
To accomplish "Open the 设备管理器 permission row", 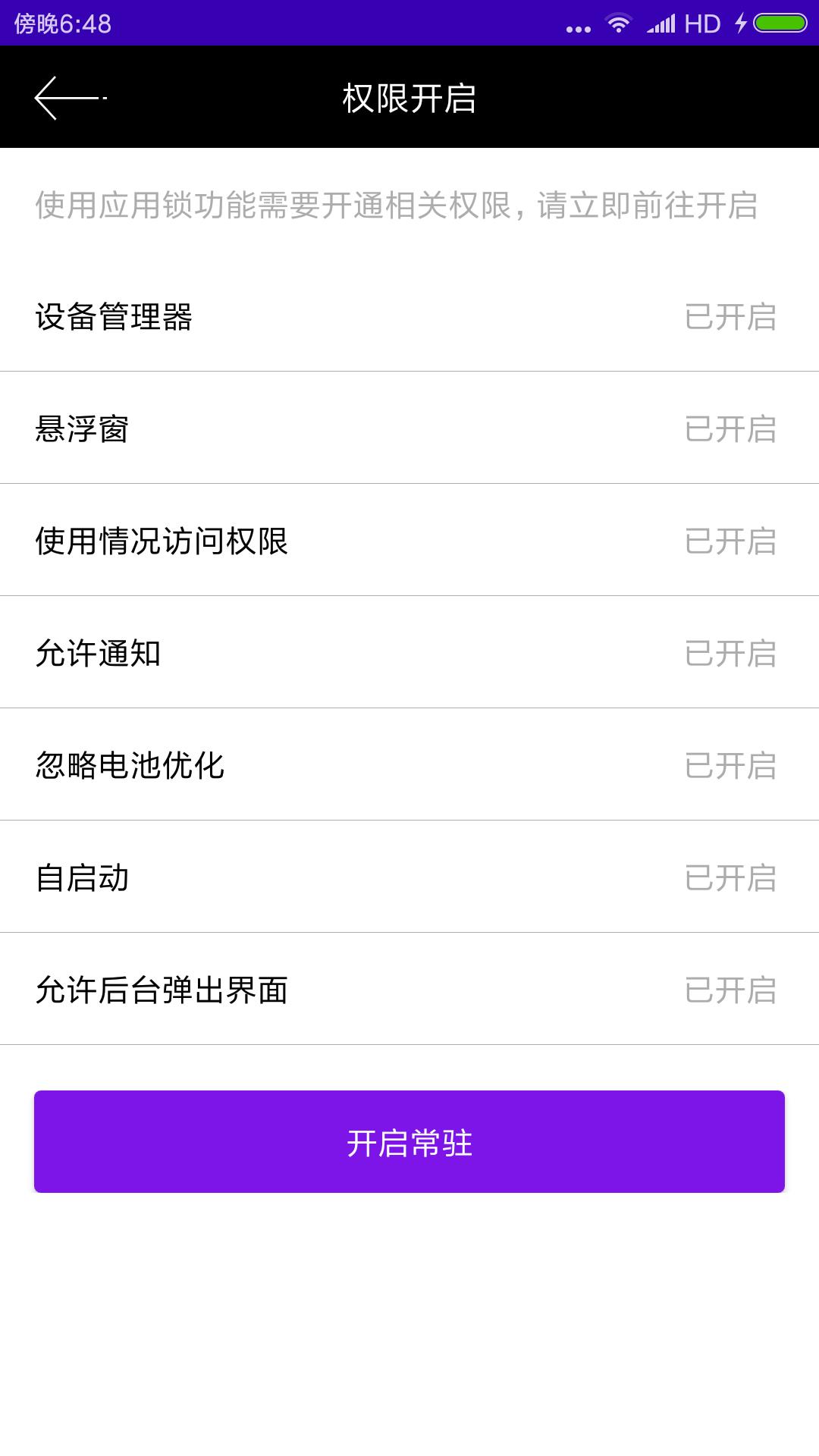I will [409, 316].
